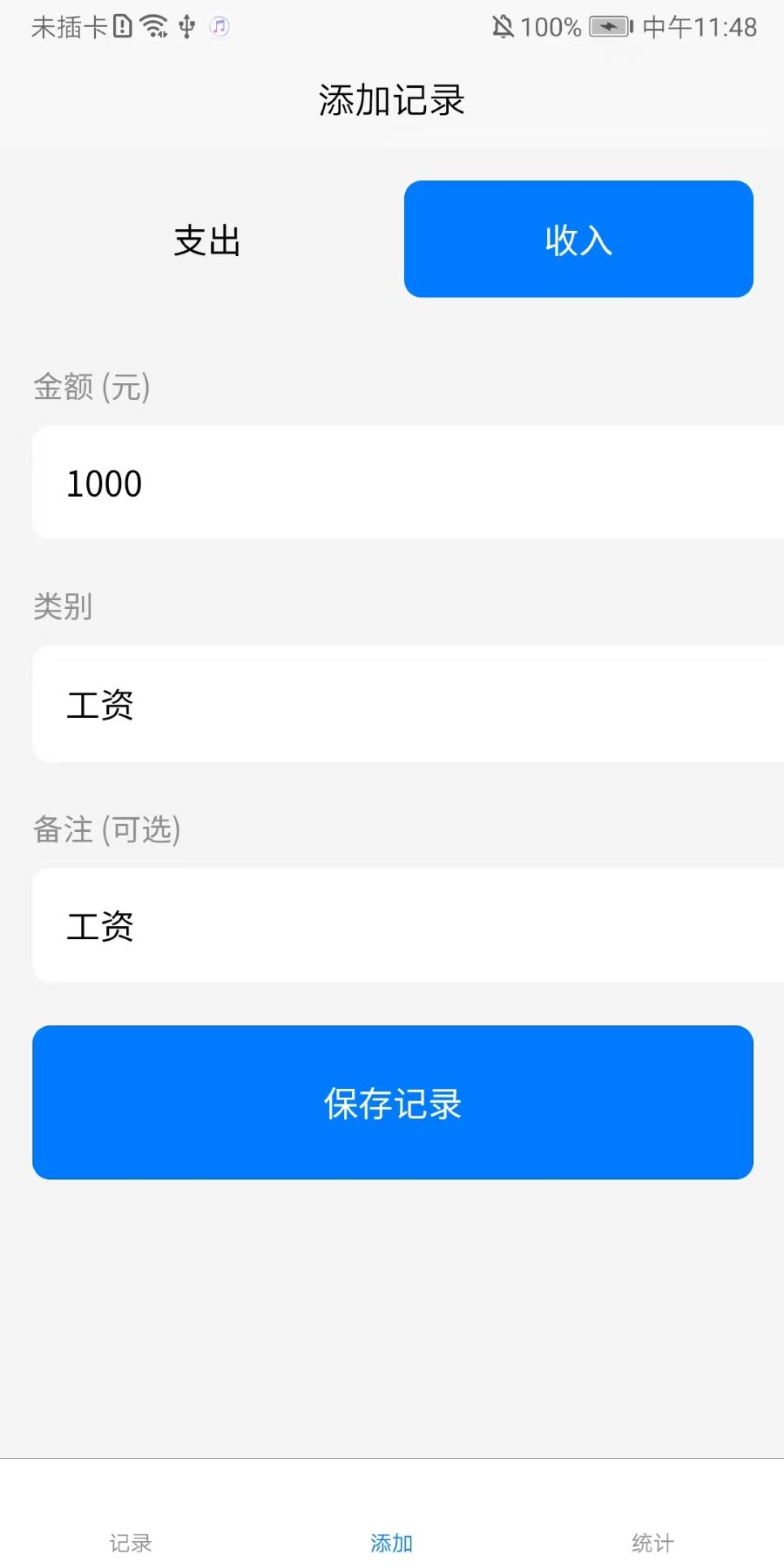Click the music playback icon in status bar
Screen dimensions: 784x1568
click(x=219, y=28)
